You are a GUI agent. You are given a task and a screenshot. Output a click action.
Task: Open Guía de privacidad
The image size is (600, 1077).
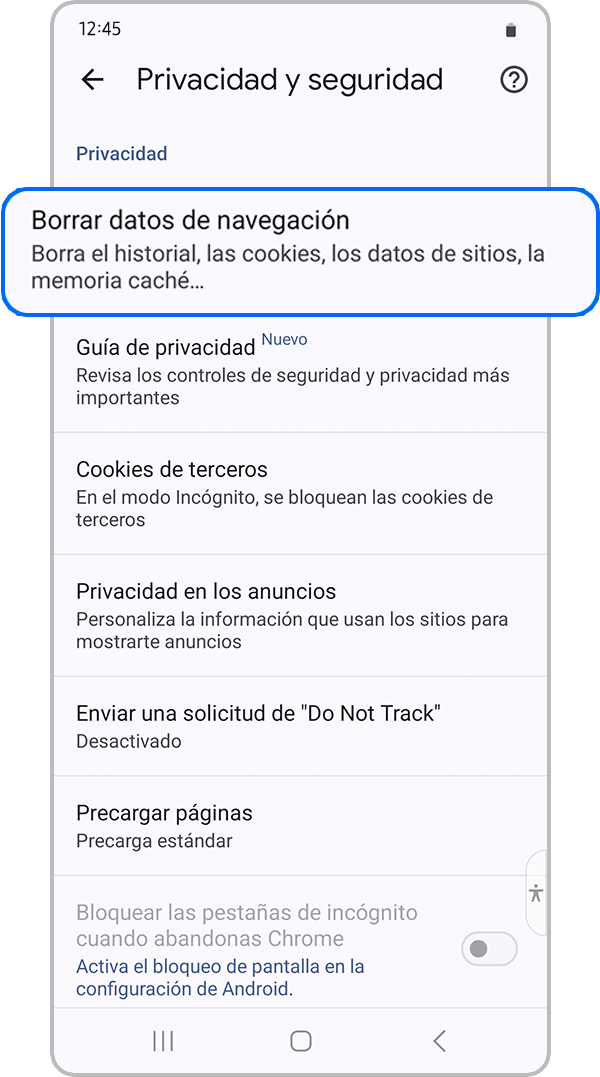[300, 371]
